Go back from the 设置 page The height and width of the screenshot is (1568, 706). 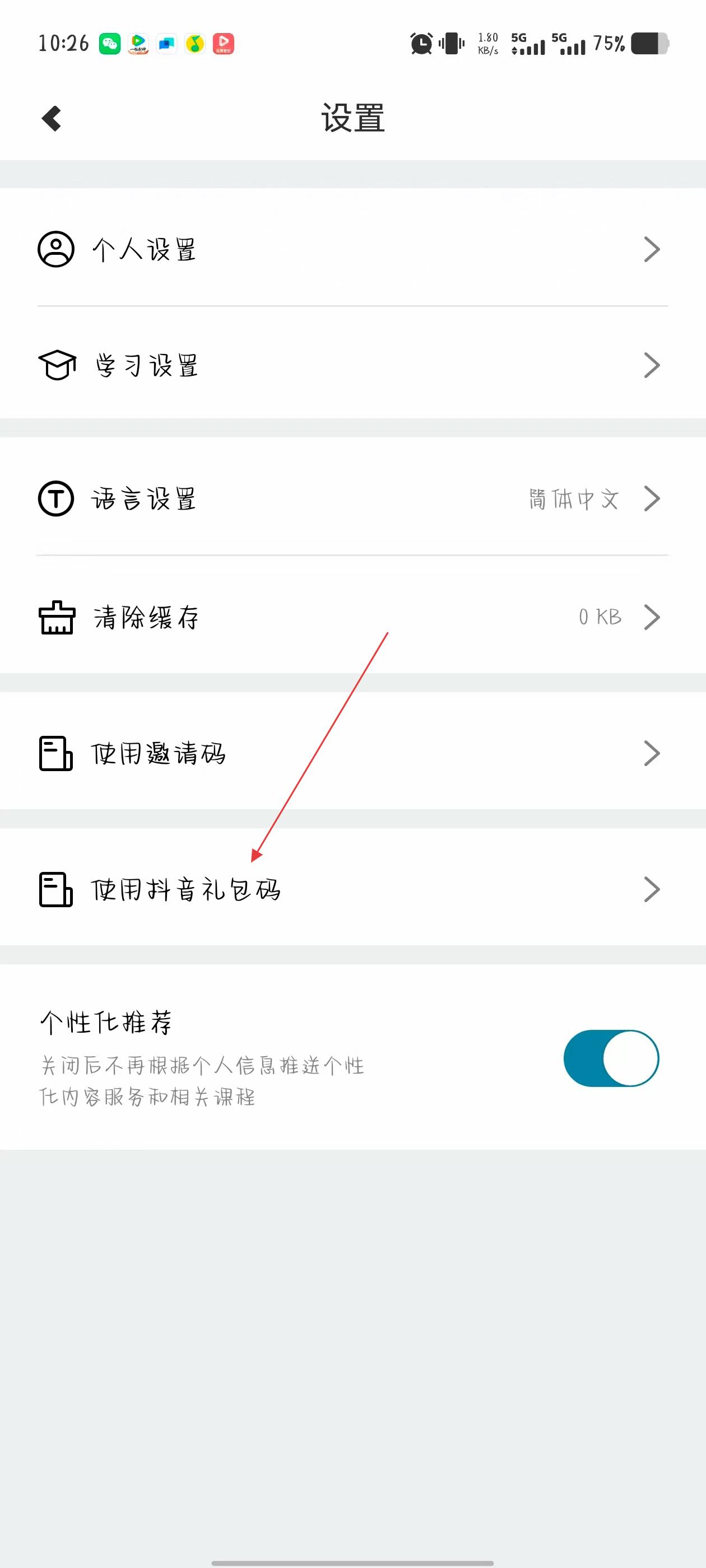pyautogui.click(x=52, y=118)
